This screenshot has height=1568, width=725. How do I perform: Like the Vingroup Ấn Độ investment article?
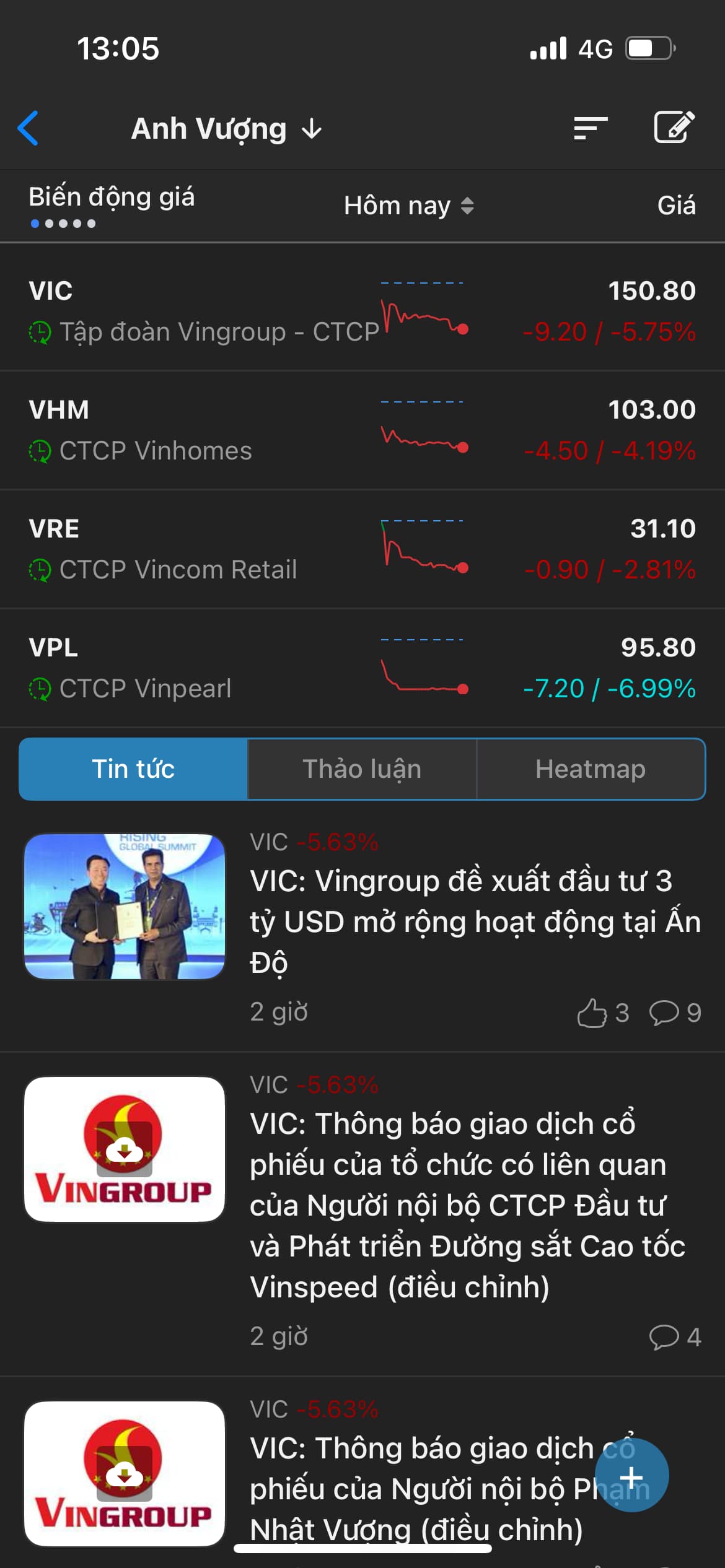click(593, 1013)
